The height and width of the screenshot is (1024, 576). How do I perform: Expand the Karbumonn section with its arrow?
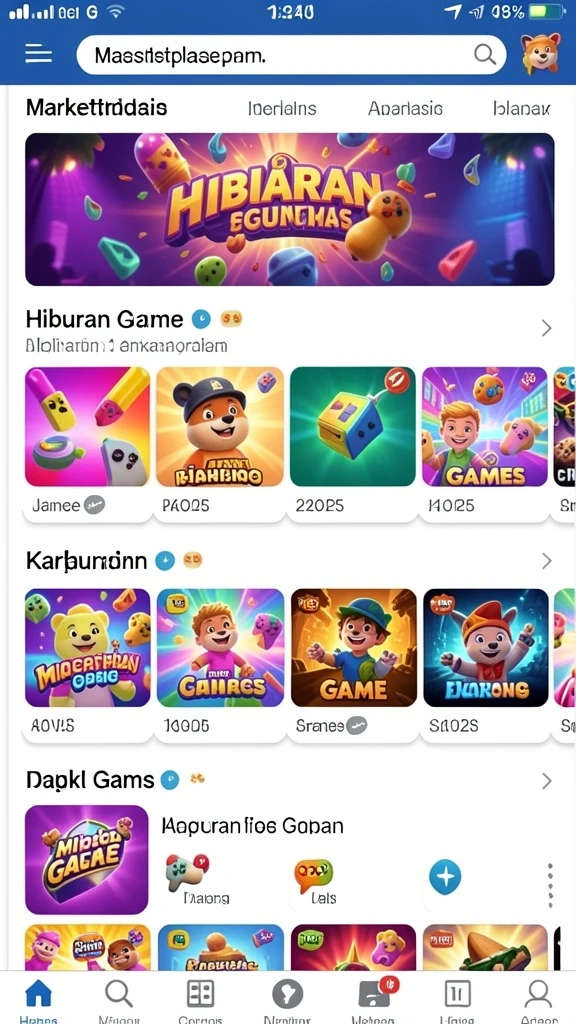click(x=547, y=561)
